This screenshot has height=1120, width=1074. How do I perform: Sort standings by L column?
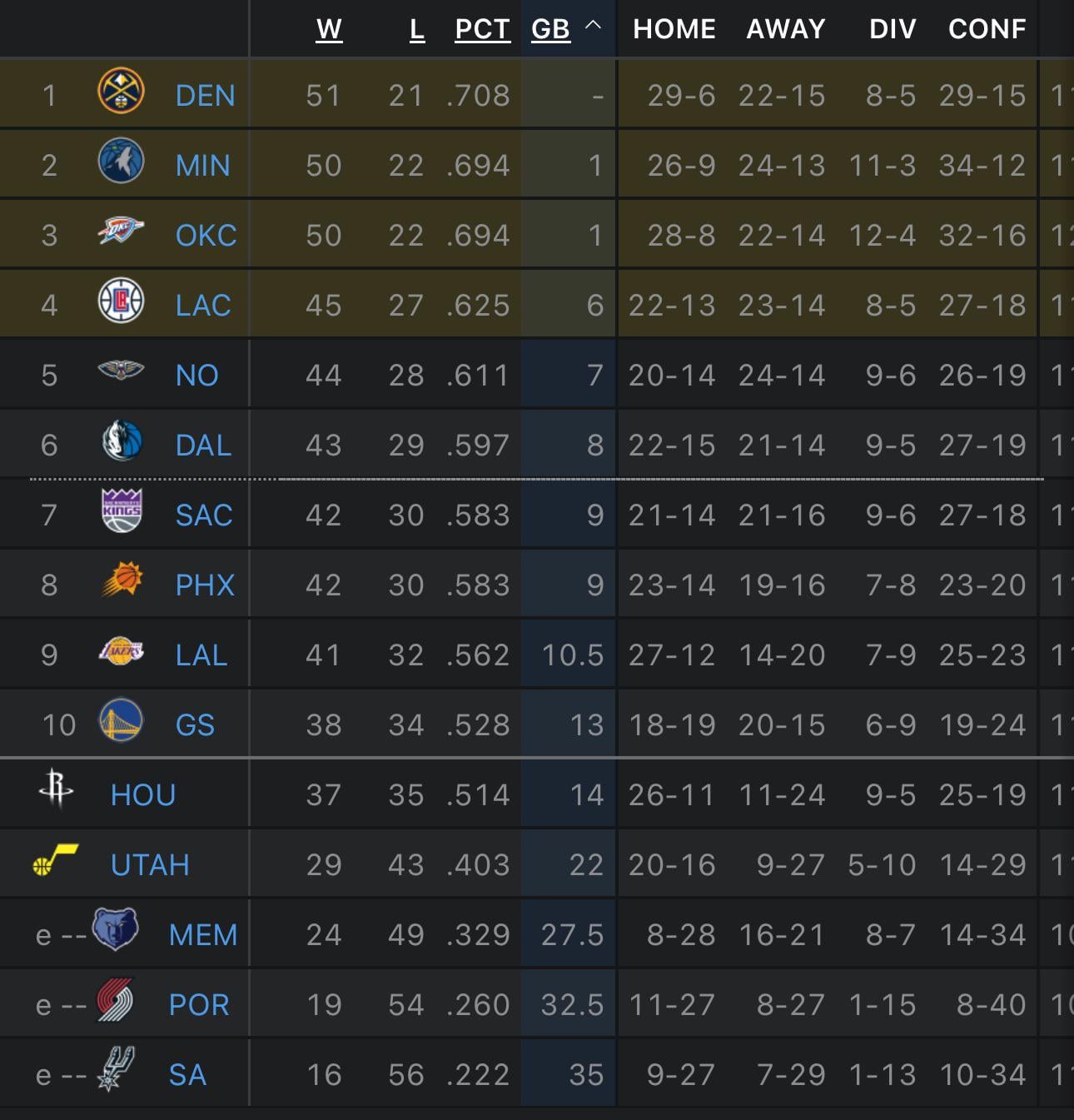click(x=417, y=29)
